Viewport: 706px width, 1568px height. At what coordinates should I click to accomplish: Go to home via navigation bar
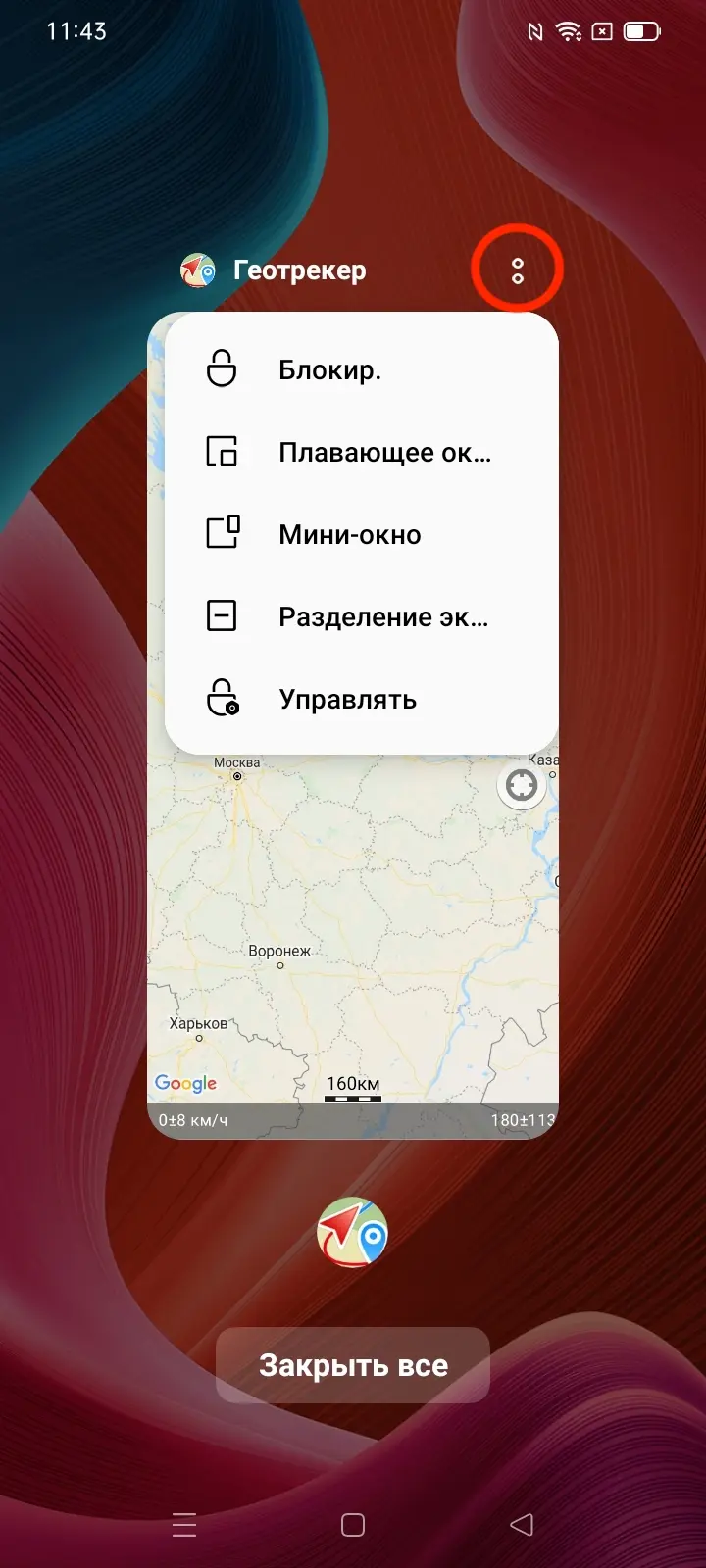coord(353,1525)
